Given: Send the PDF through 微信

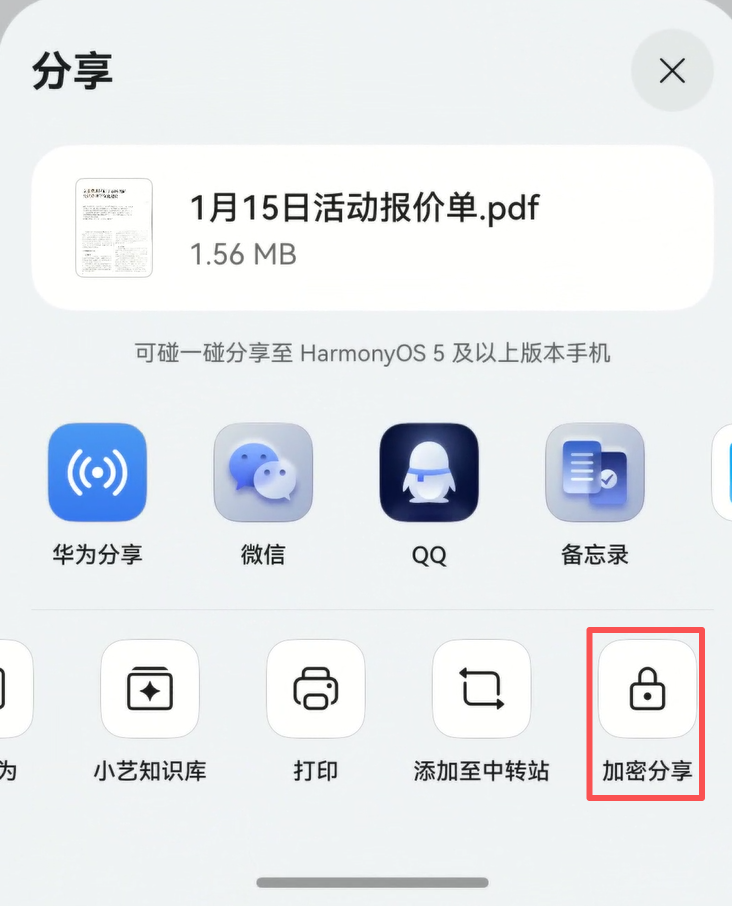Looking at the screenshot, I should pos(263,473).
